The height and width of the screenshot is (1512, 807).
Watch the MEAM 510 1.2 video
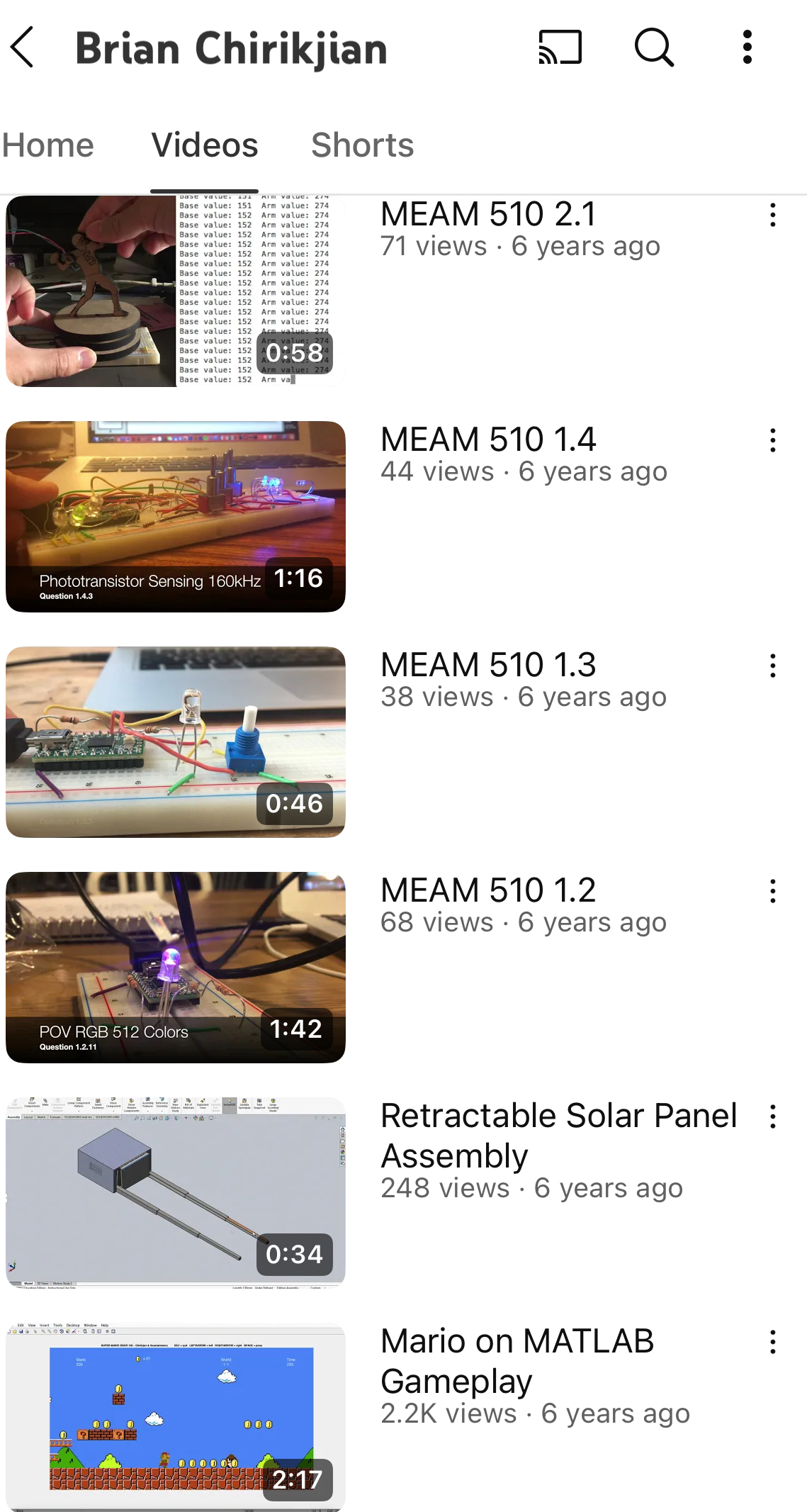tap(176, 968)
